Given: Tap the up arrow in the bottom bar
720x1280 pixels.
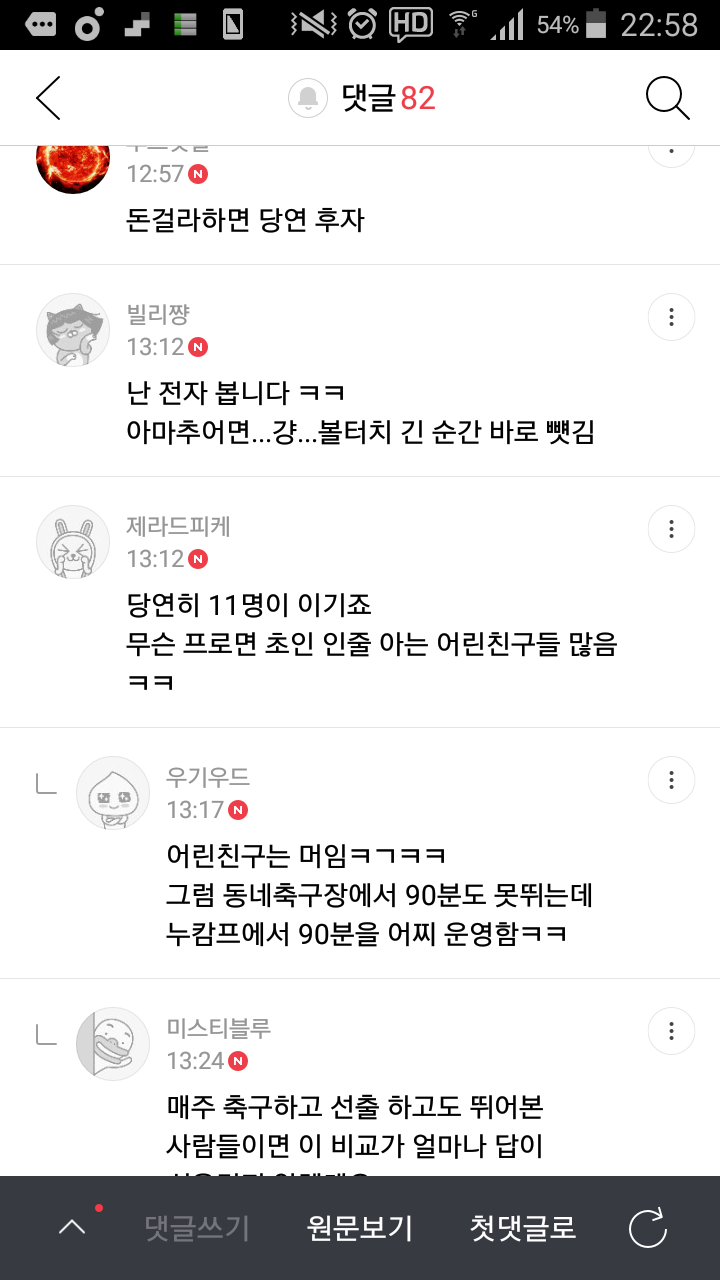Looking at the screenshot, I should (72, 1228).
